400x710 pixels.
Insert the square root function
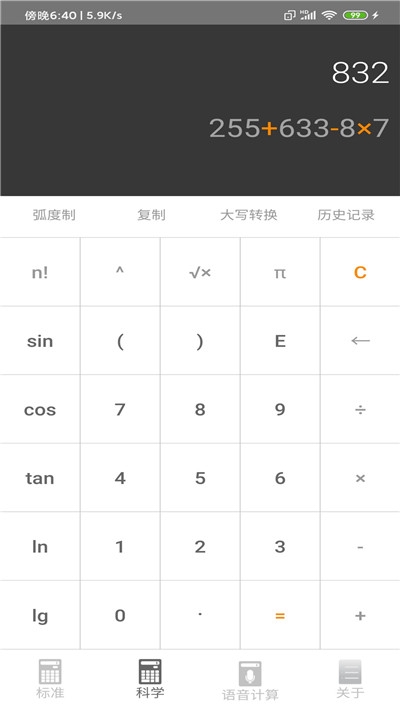[x=200, y=272]
